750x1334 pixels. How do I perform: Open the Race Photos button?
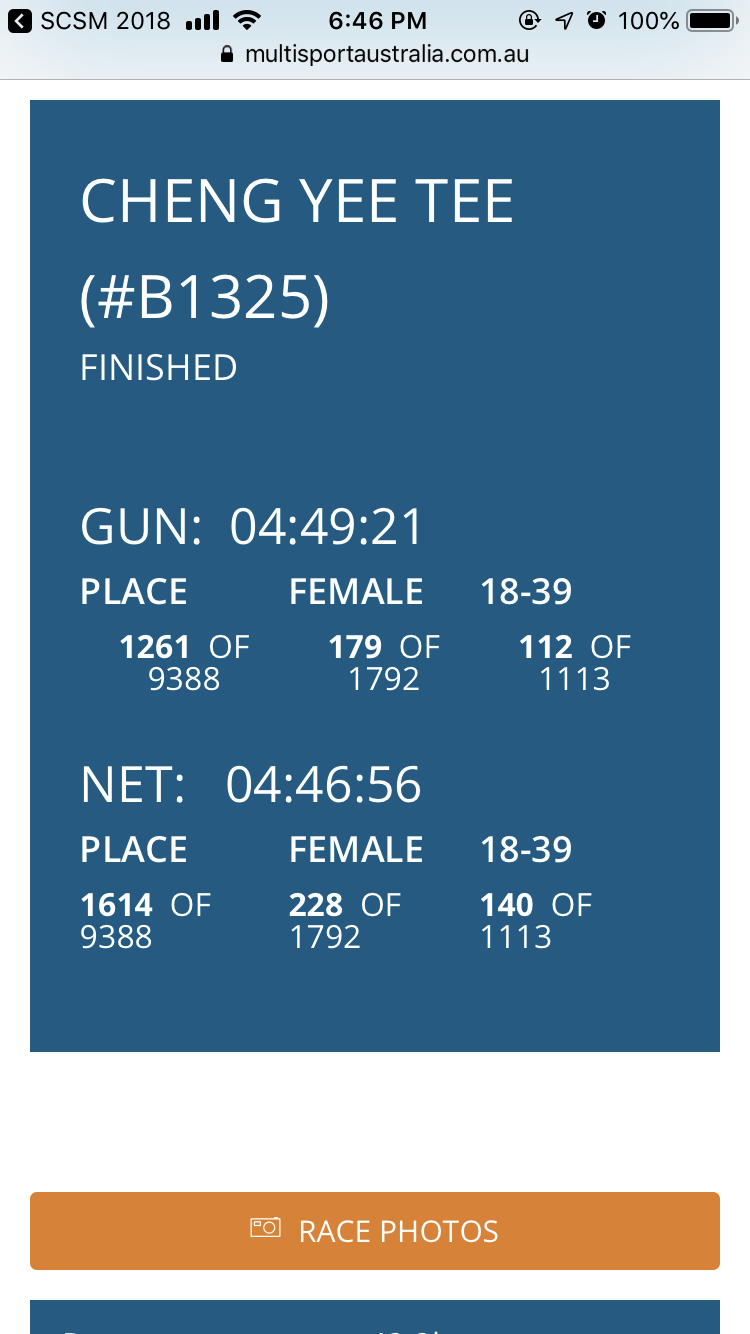coord(374,1230)
